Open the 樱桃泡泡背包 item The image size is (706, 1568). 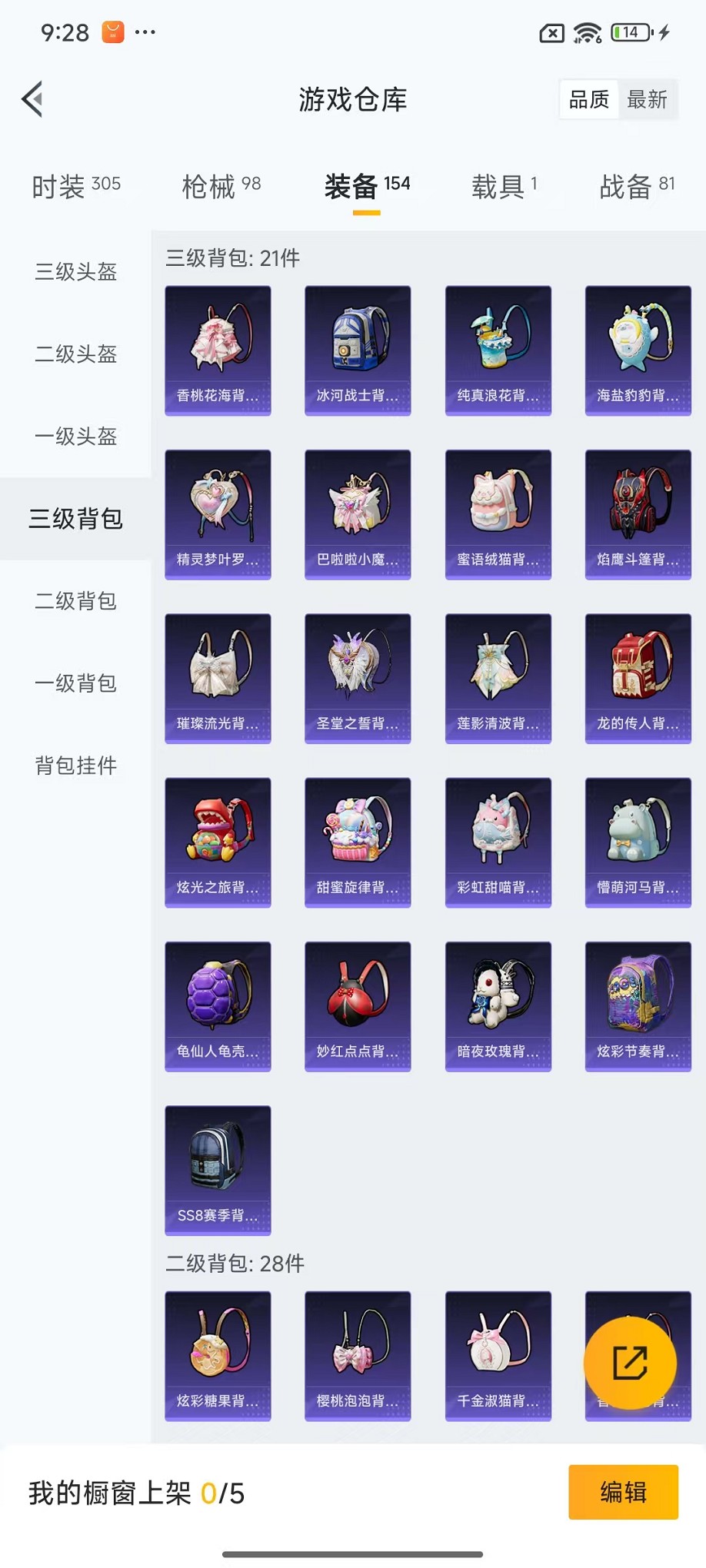pos(358,1356)
